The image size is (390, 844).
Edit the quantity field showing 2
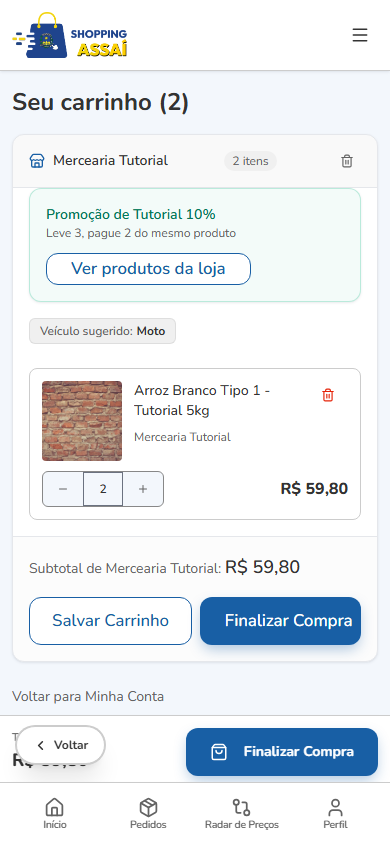pos(103,489)
